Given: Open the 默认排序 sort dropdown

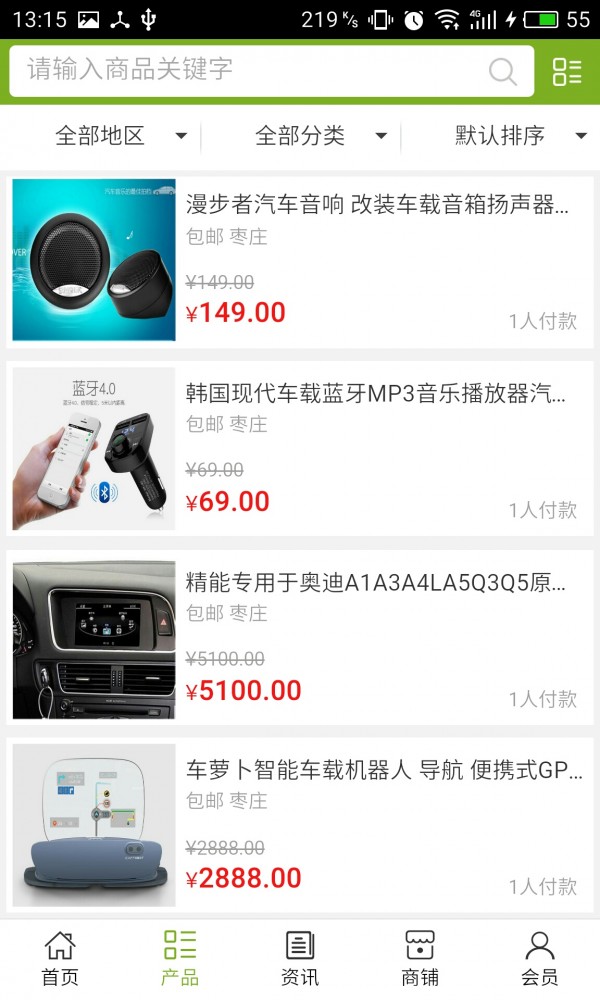Looking at the screenshot, I should click(x=520, y=136).
